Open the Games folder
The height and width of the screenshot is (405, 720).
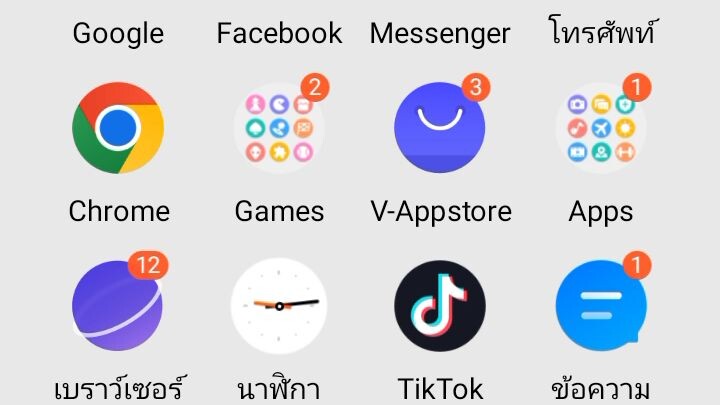[279, 128]
